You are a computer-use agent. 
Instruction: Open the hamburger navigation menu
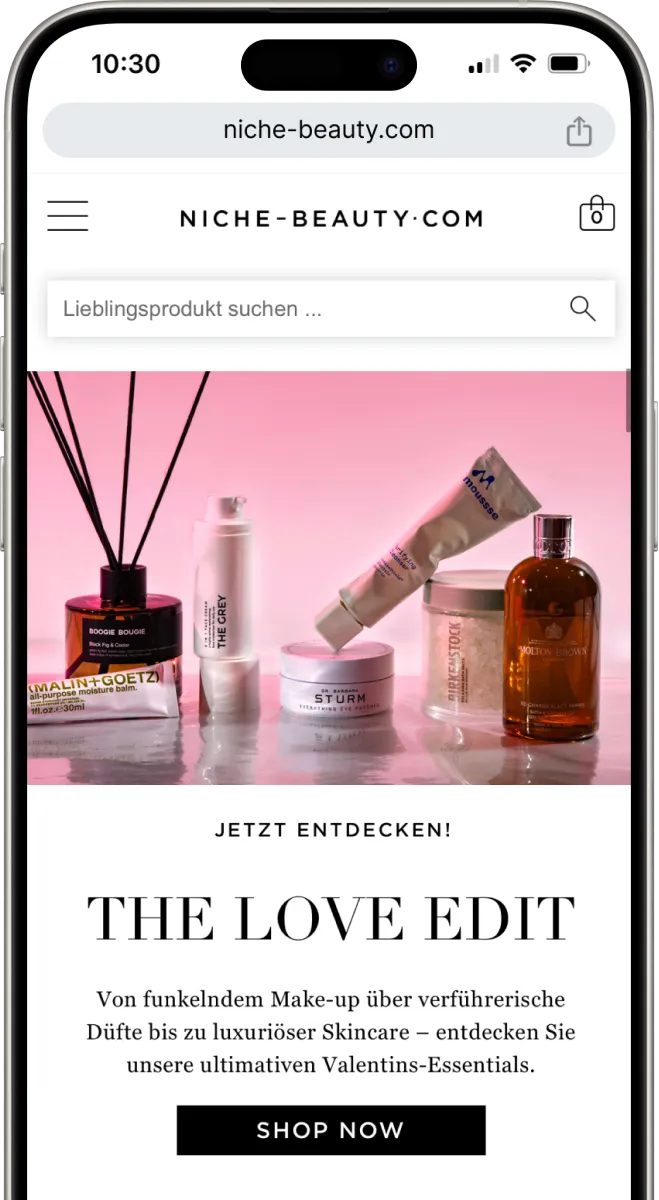coord(68,216)
